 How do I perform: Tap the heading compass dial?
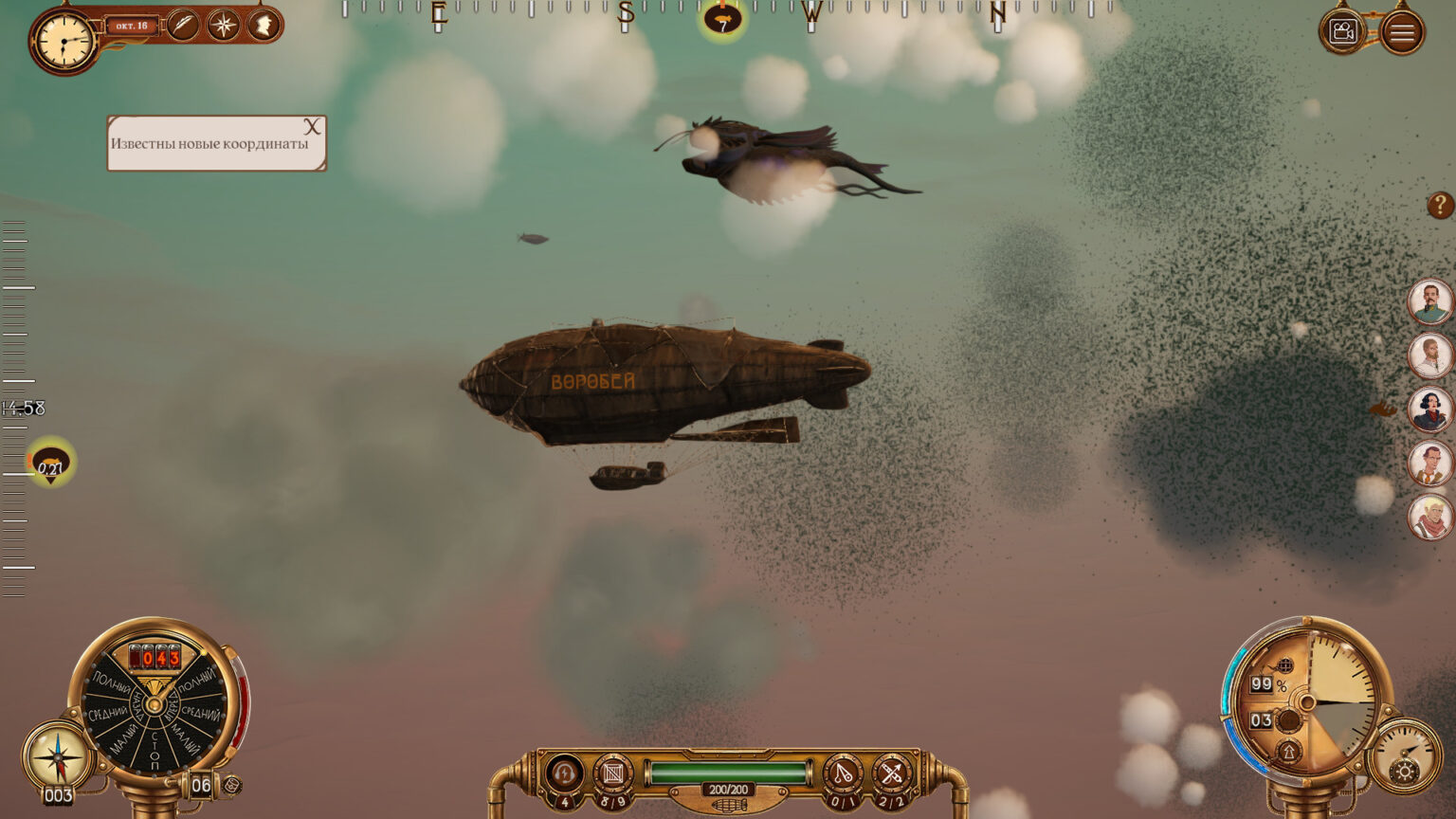coord(57,756)
